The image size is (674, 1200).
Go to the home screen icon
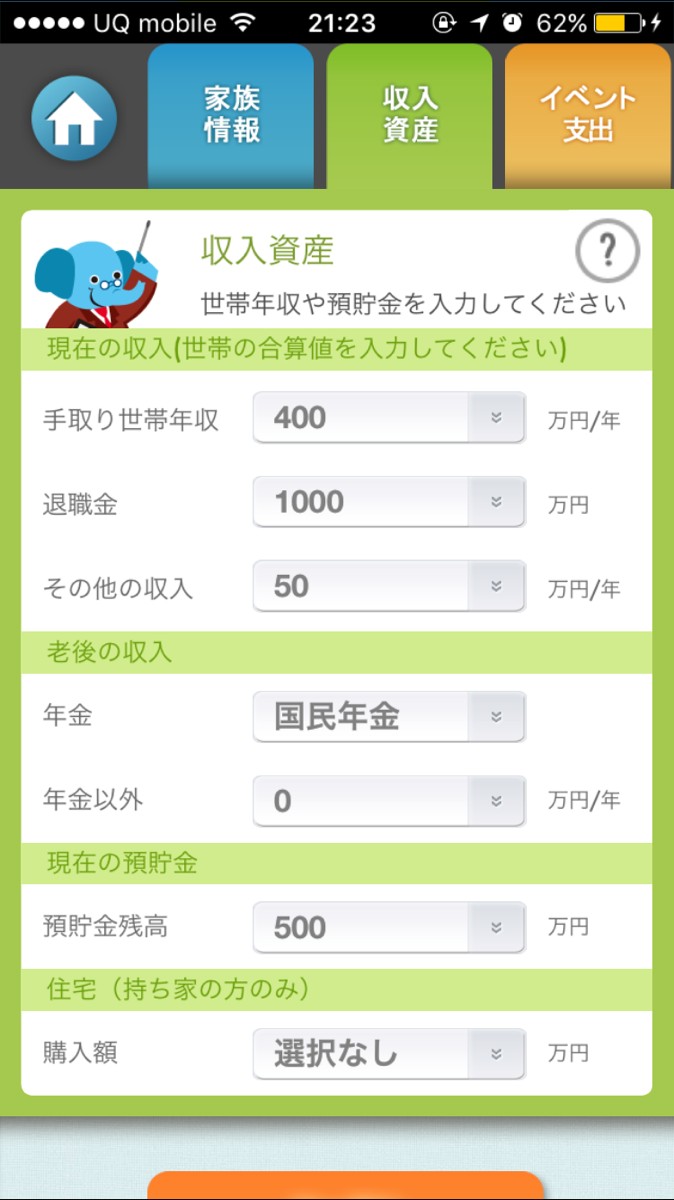pyautogui.click(x=74, y=119)
